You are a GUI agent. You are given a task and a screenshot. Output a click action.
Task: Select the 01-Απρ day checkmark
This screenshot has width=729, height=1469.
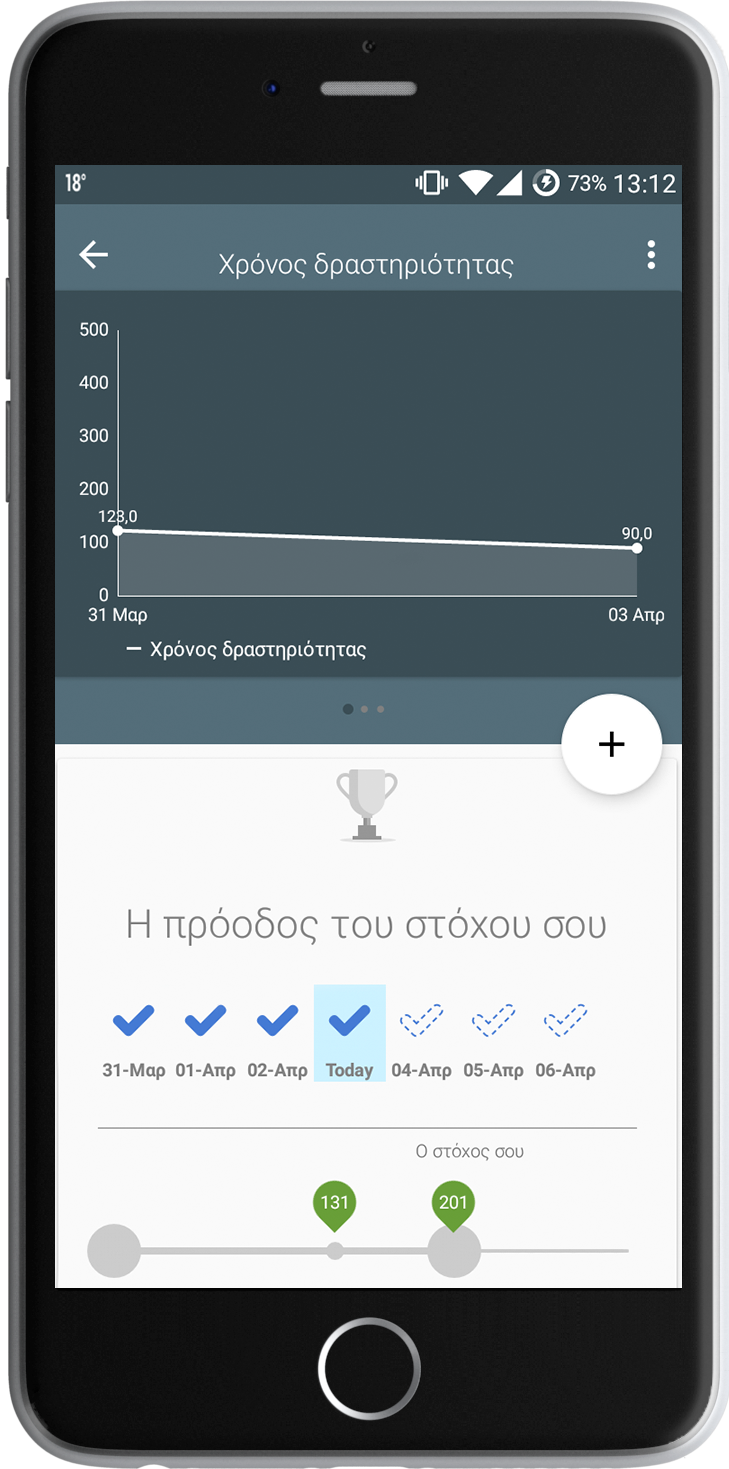click(205, 1022)
